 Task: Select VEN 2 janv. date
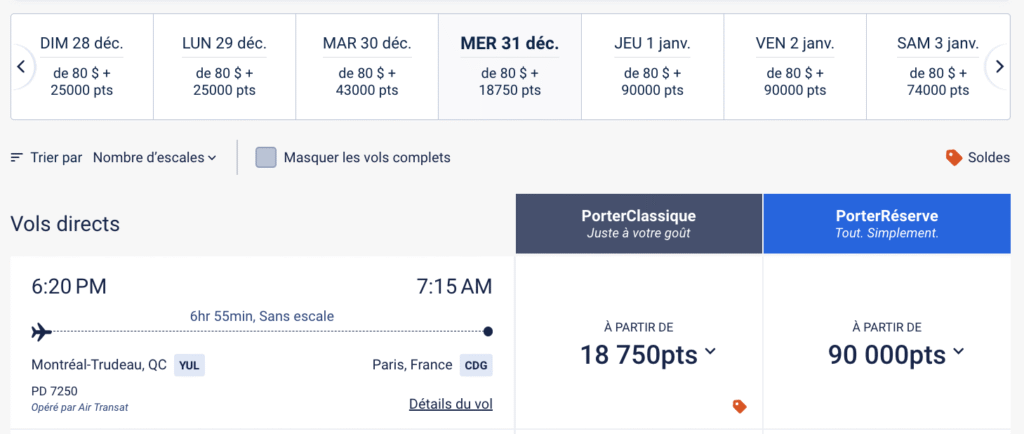795,67
